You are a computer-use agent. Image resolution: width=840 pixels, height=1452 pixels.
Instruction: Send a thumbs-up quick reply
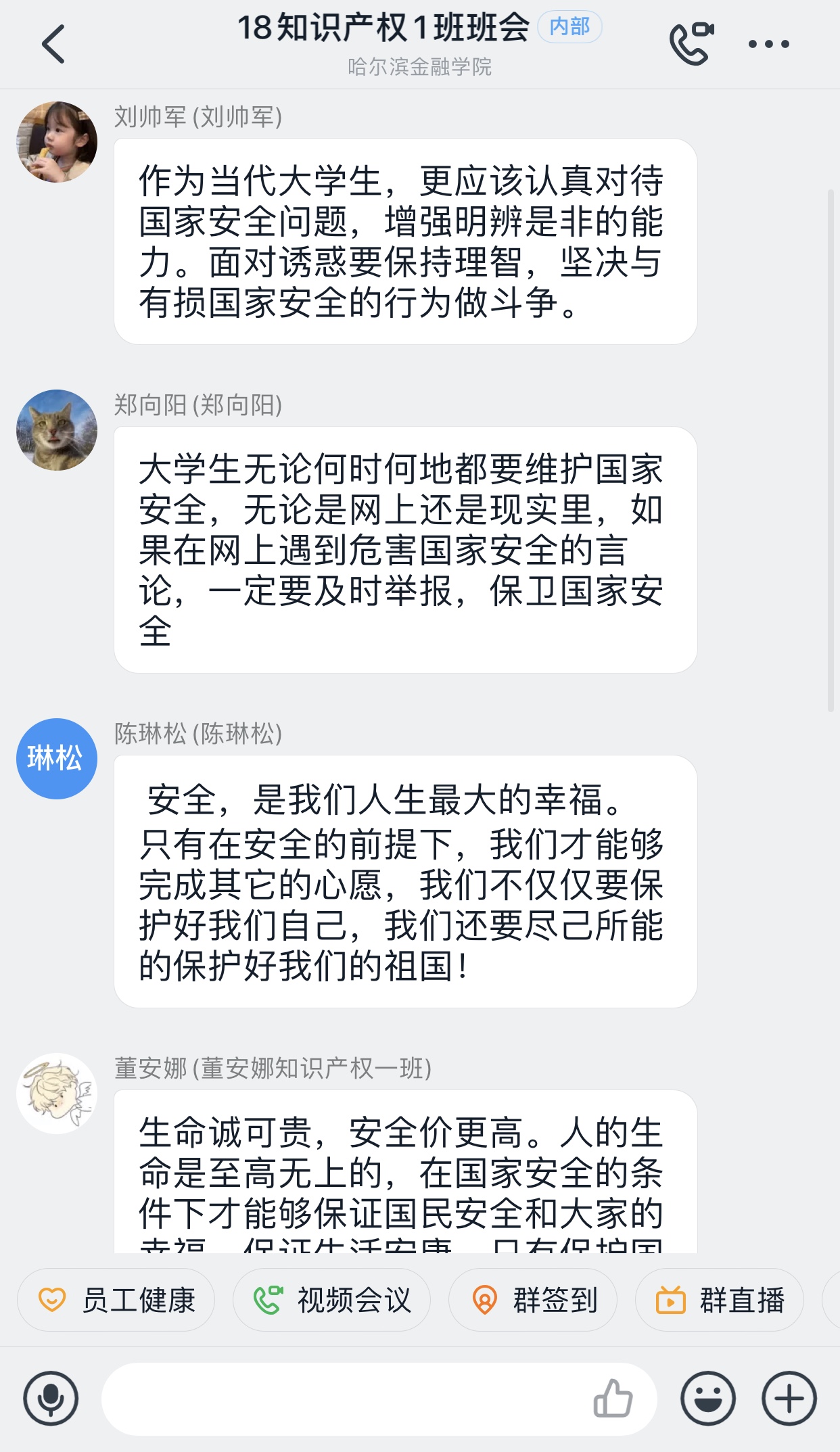613,1398
